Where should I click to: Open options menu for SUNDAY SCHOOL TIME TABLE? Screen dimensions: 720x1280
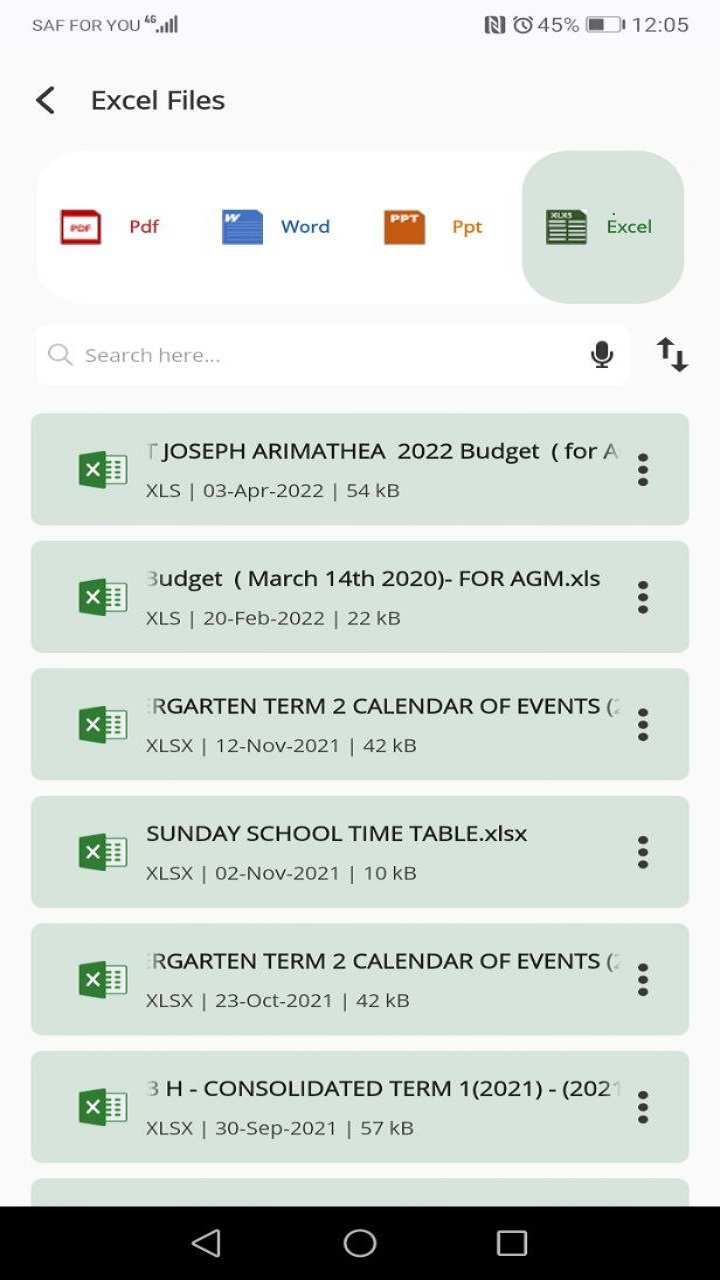[643, 851]
